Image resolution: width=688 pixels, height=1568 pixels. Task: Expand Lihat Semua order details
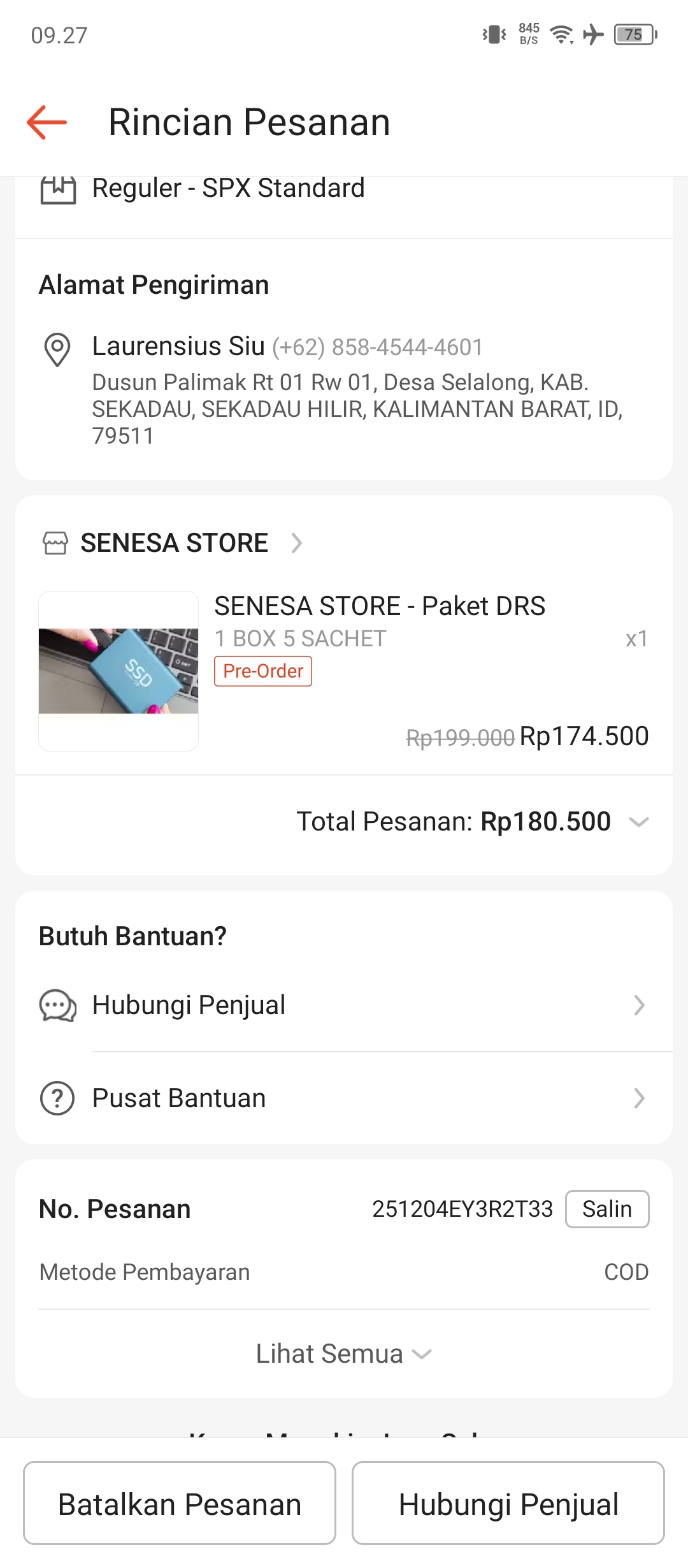click(x=344, y=1354)
